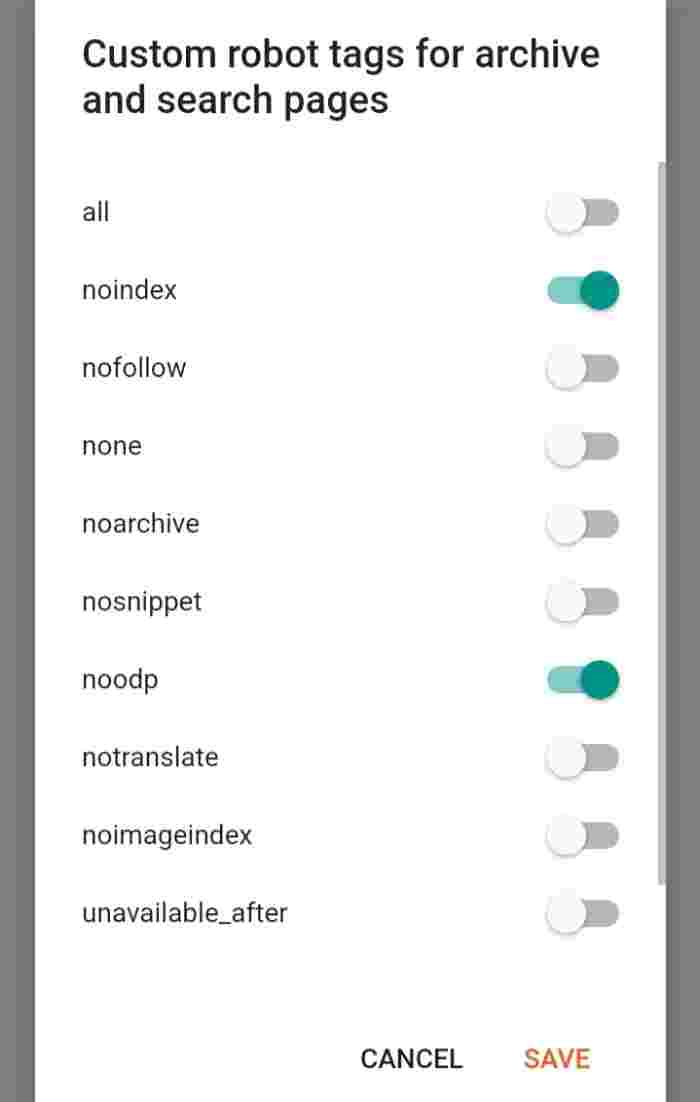Turn off the noindex switch
This screenshot has width=700, height=1102.
coord(583,290)
